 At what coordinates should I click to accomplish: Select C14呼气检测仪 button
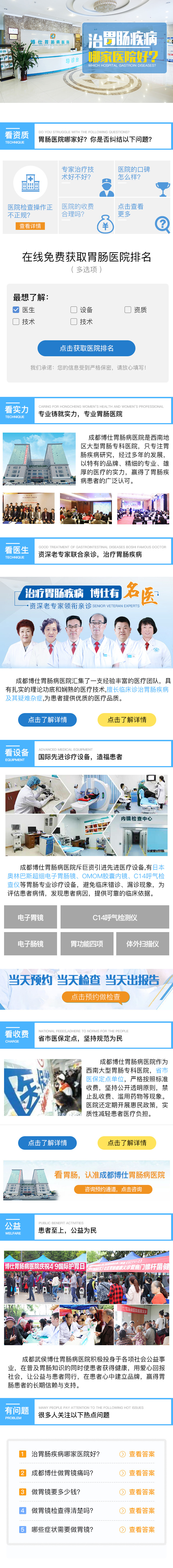[115, 917]
